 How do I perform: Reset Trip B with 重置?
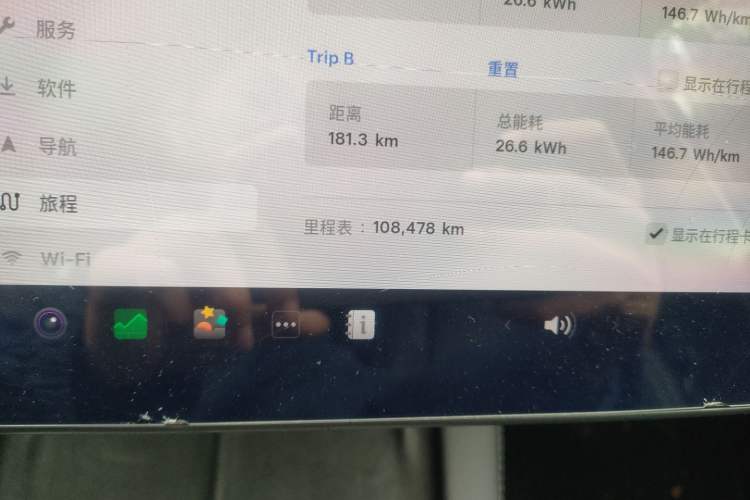503,70
